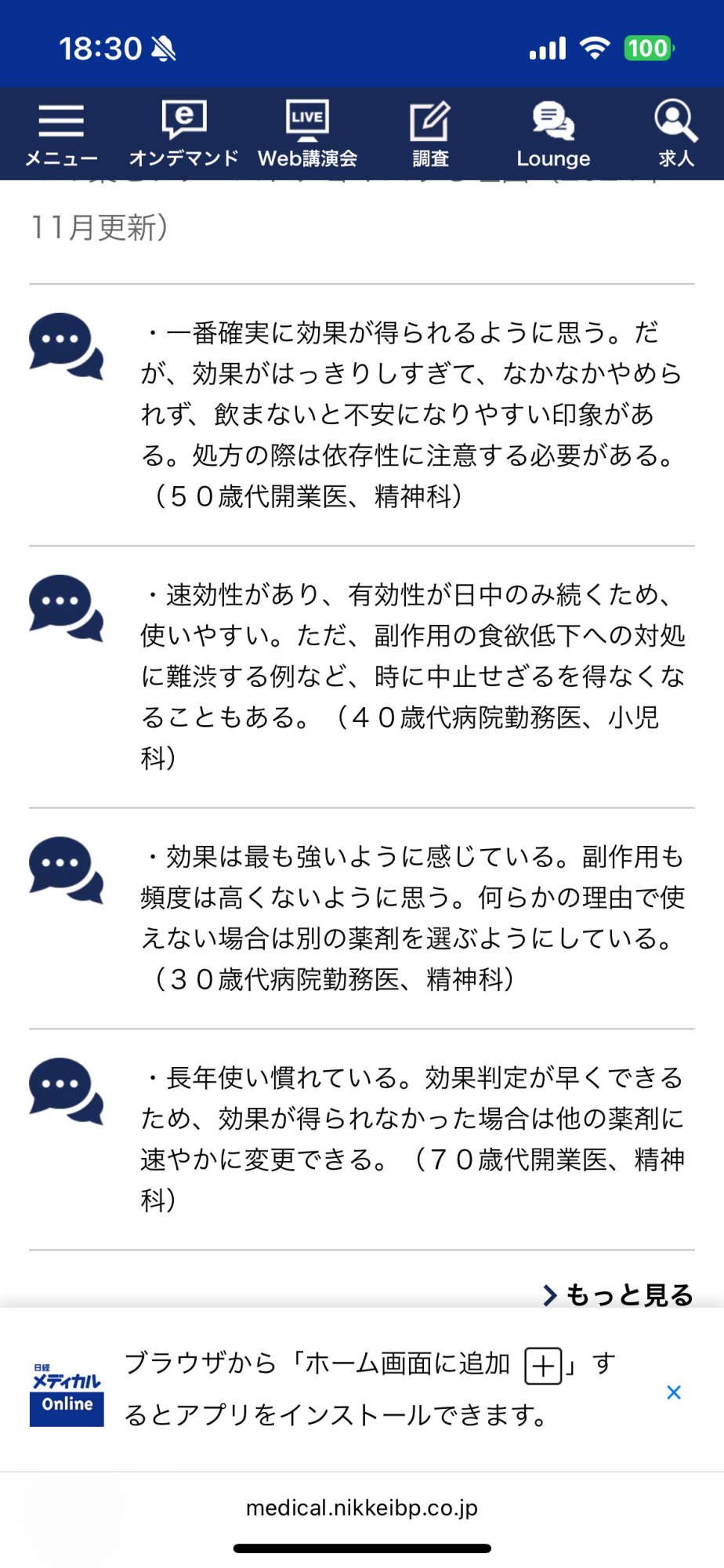Dismiss the app install banner
This screenshot has height=1568, width=724.
[673, 1392]
